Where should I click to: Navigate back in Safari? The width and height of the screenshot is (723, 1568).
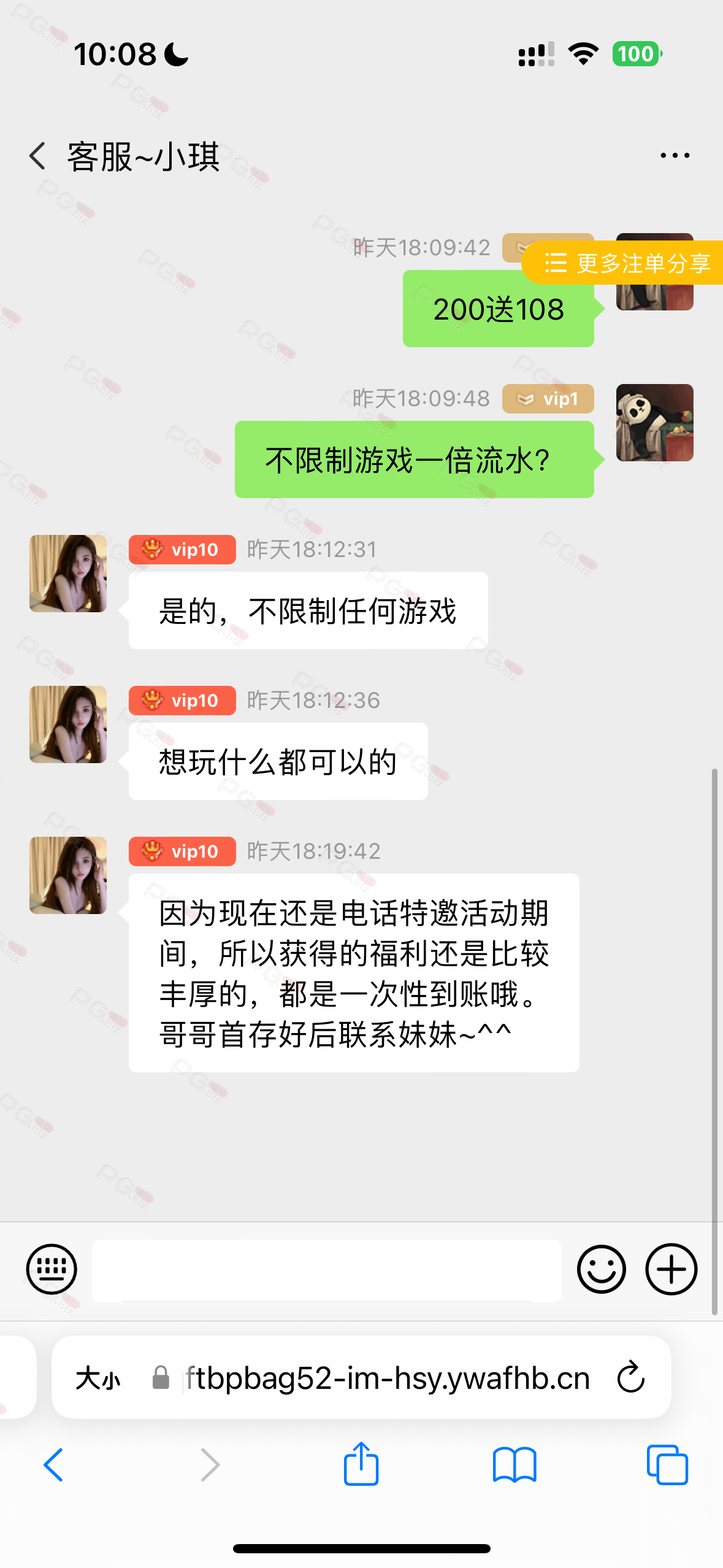(54, 1465)
